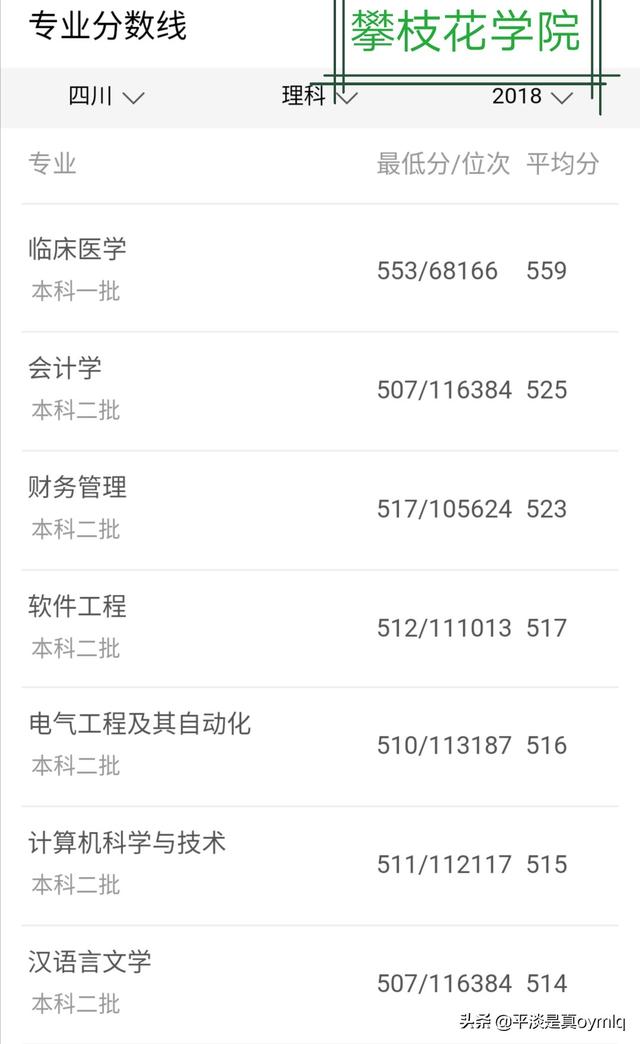Open the 四川 province dropdown

(x=106, y=97)
